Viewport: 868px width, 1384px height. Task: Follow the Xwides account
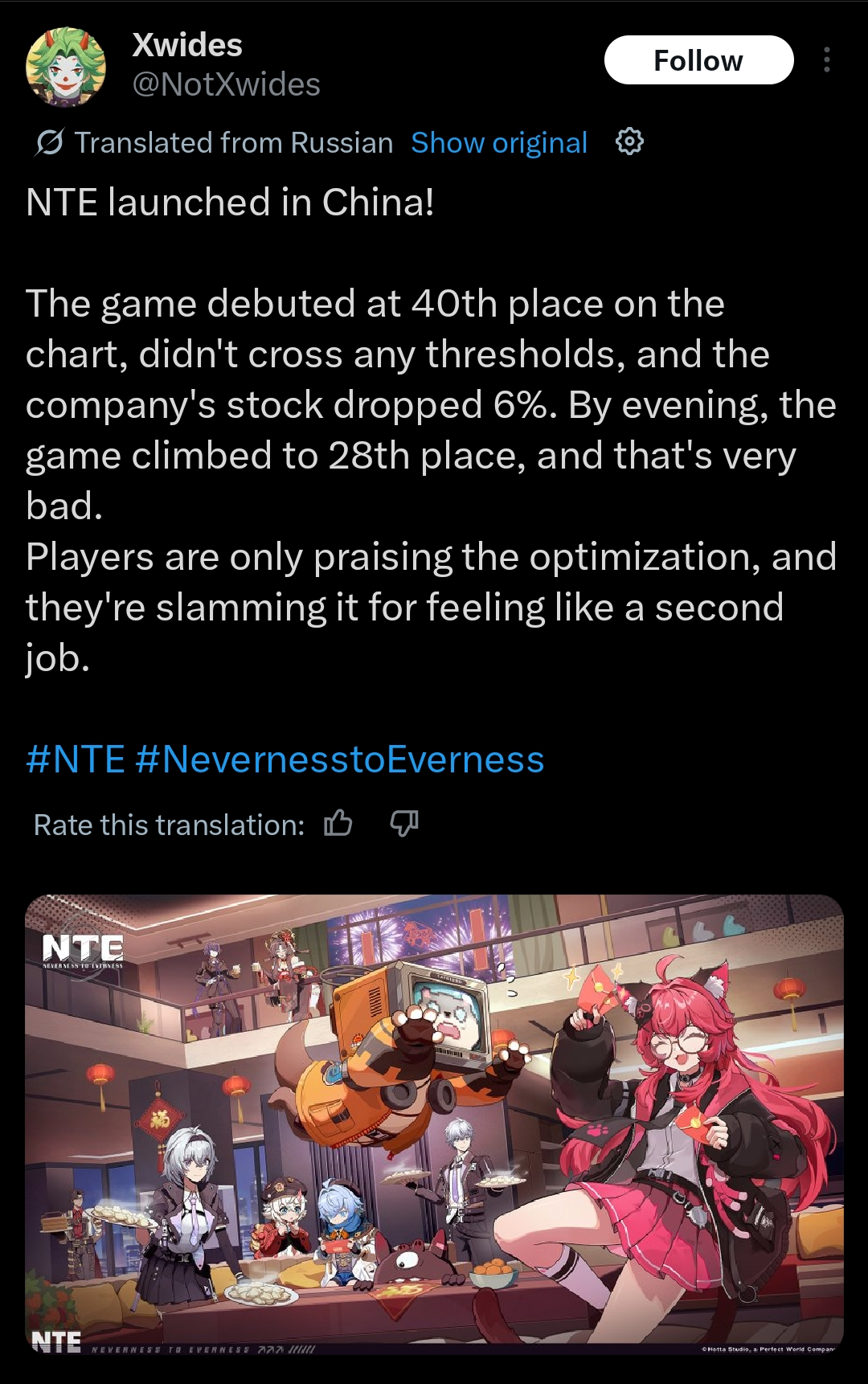pyautogui.click(x=698, y=60)
